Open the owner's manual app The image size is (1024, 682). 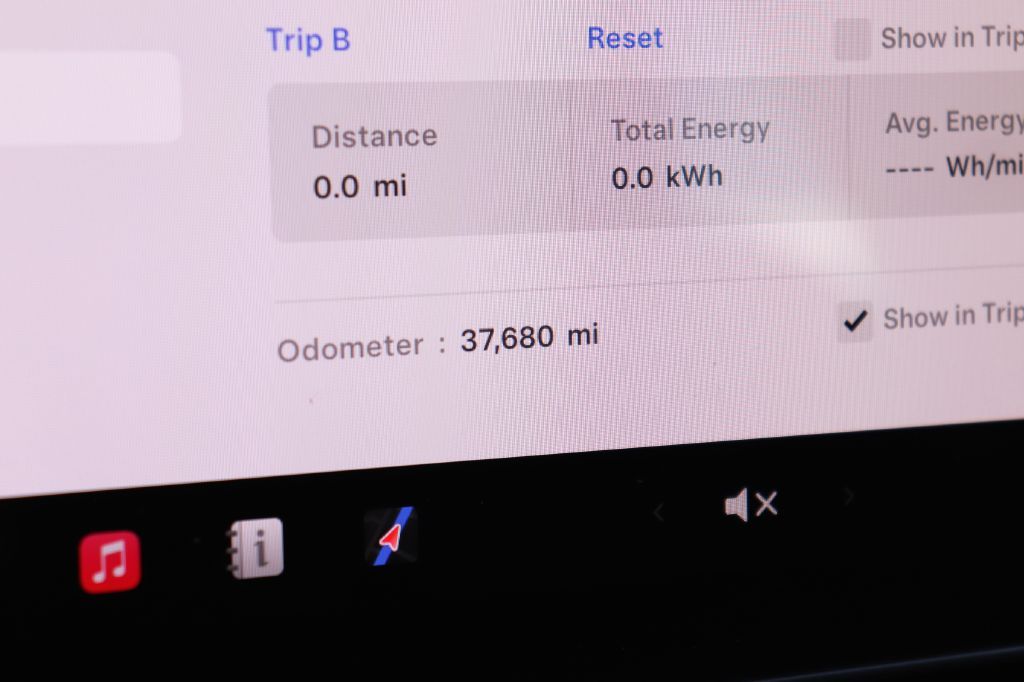[x=256, y=548]
